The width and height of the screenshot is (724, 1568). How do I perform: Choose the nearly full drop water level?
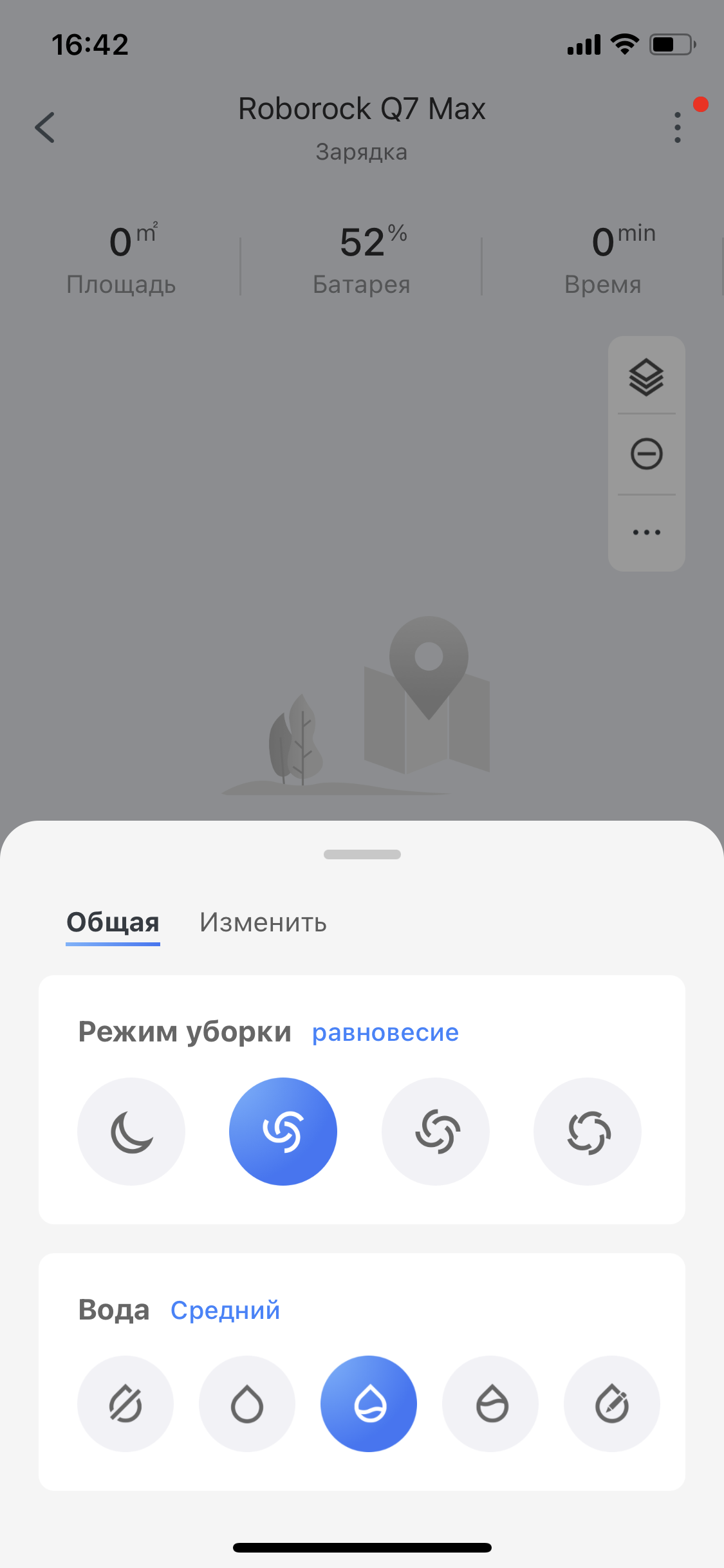[x=490, y=1404]
